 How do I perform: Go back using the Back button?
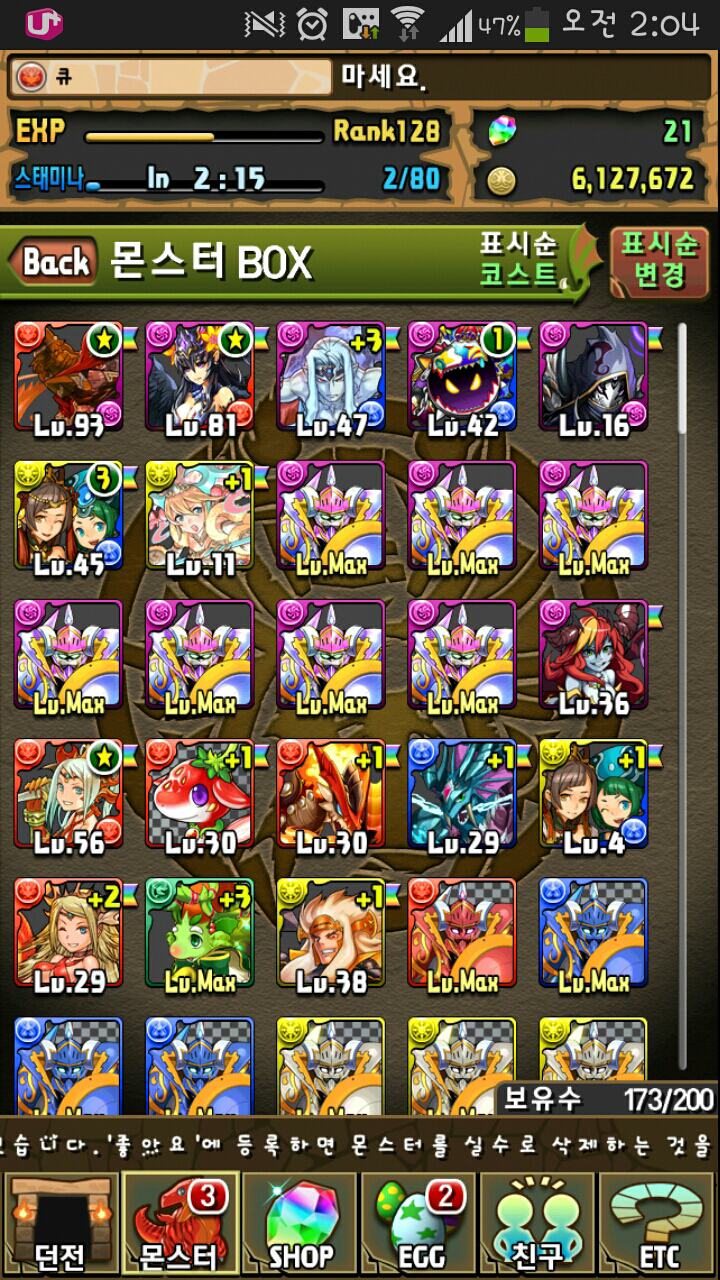(55, 263)
